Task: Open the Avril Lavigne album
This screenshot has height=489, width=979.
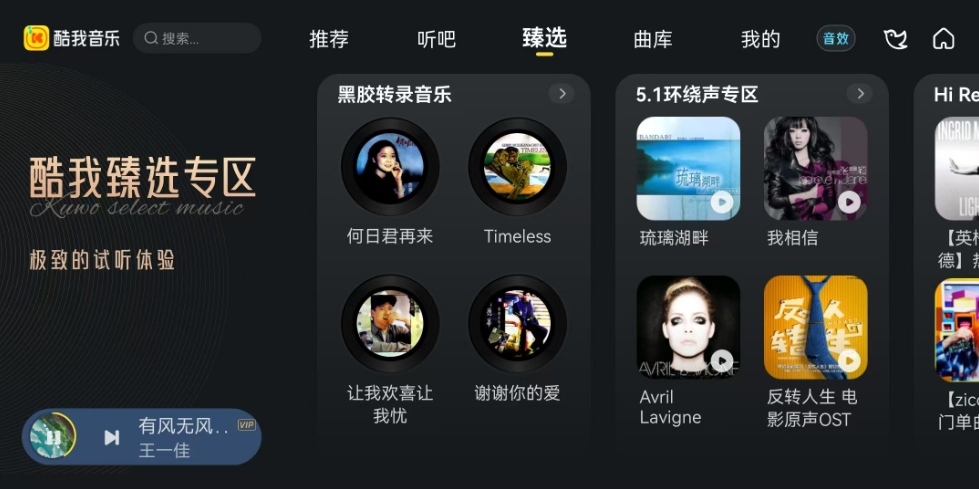Action: (688, 327)
